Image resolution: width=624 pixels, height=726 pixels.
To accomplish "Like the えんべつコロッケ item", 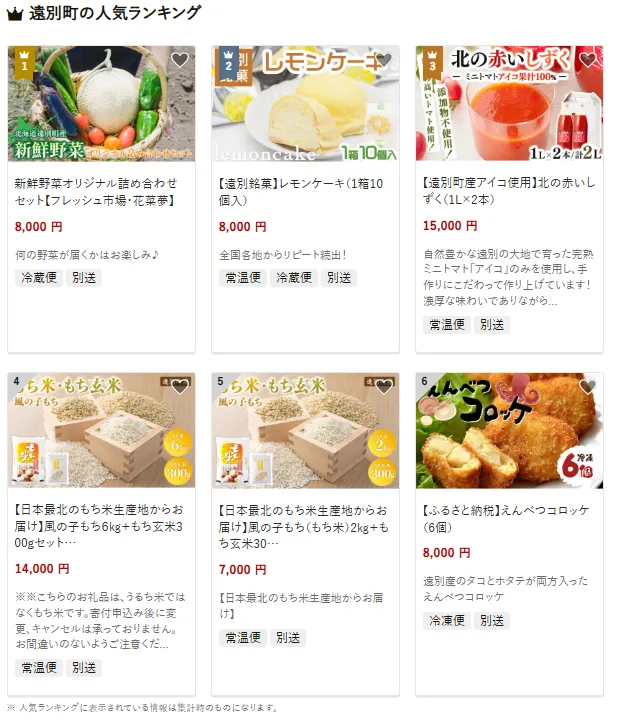I will pyautogui.click(x=588, y=387).
